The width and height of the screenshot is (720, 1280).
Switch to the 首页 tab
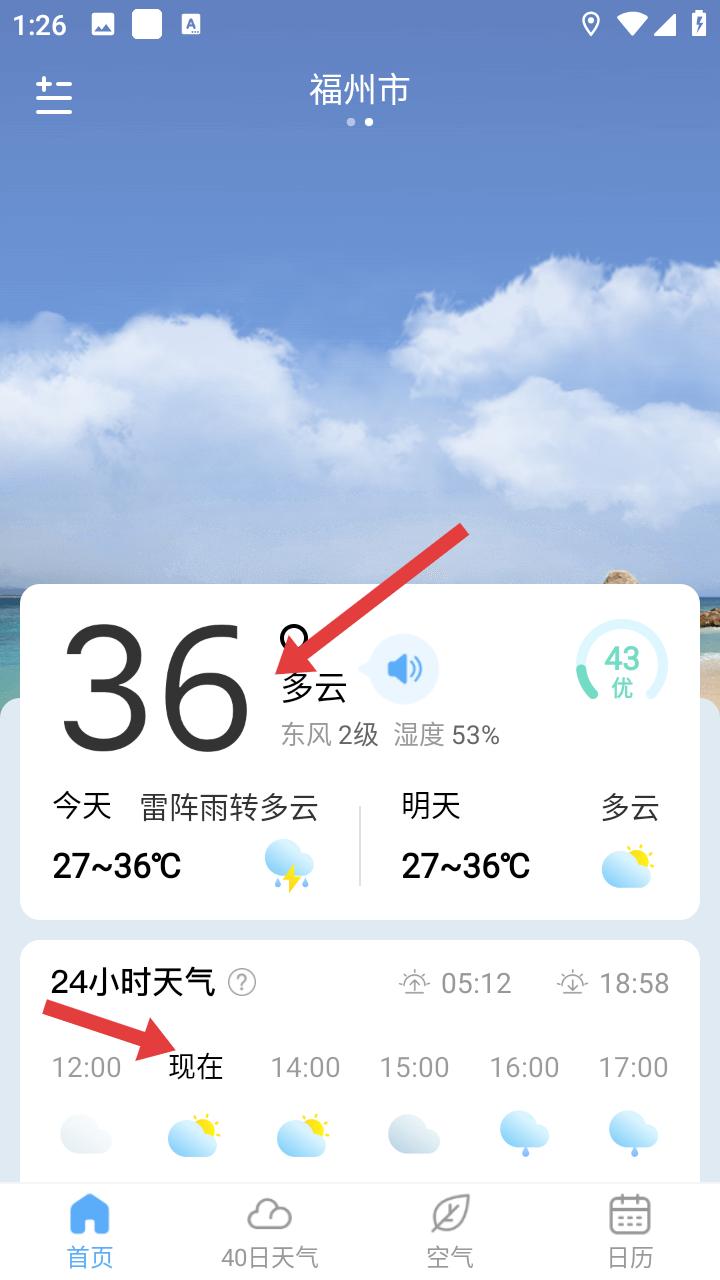[90, 1230]
